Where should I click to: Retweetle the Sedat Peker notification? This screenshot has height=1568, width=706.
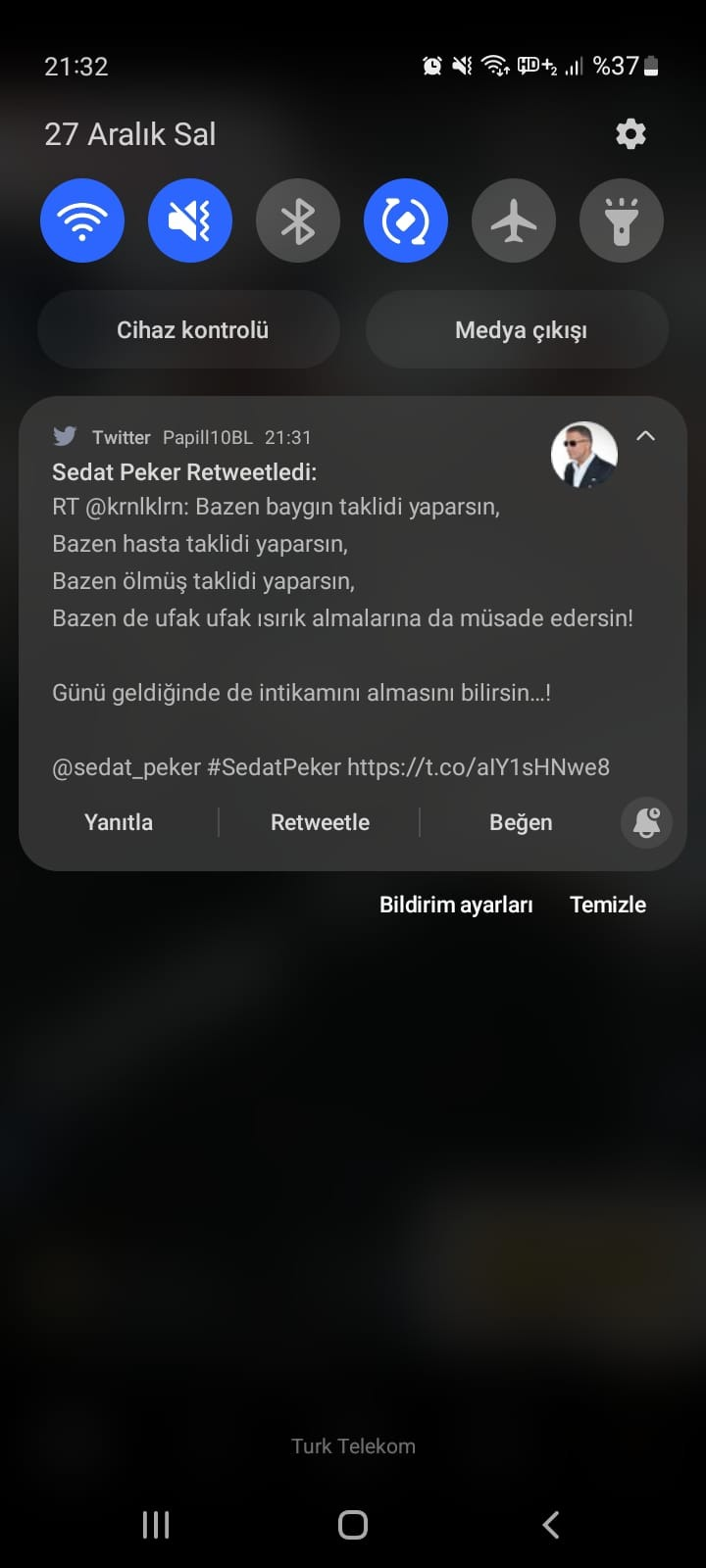pos(320,822)
